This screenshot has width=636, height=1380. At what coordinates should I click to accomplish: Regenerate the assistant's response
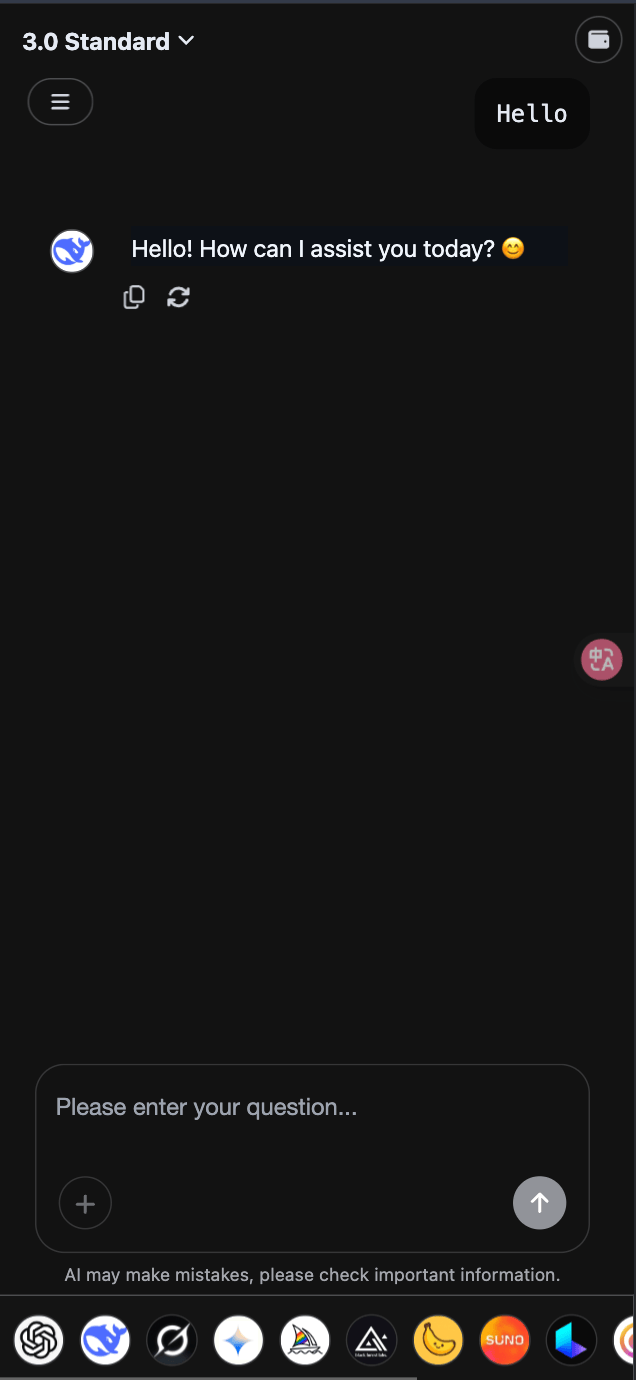point(178,297)
